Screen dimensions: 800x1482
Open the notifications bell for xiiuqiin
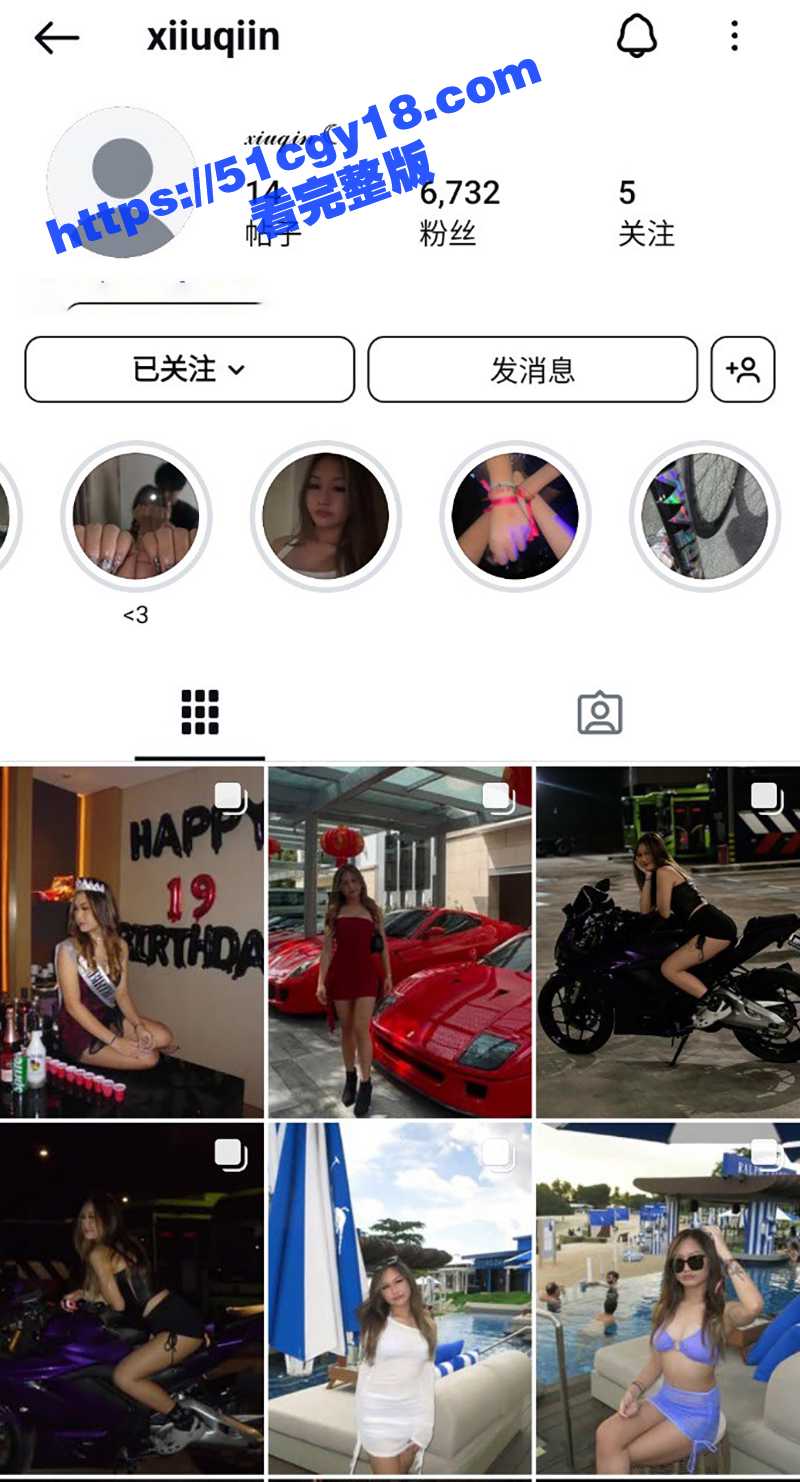[636, 37]
